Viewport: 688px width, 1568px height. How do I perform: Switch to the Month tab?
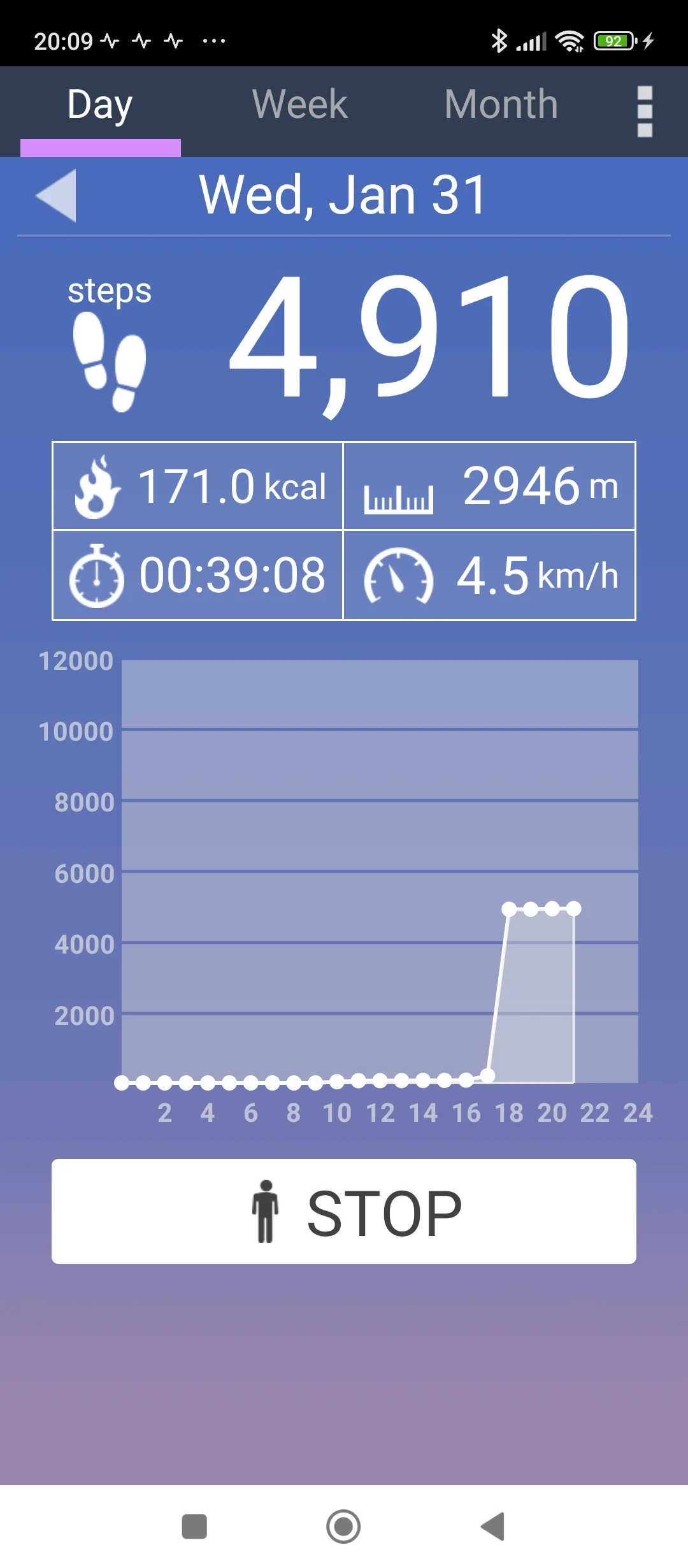501,105
